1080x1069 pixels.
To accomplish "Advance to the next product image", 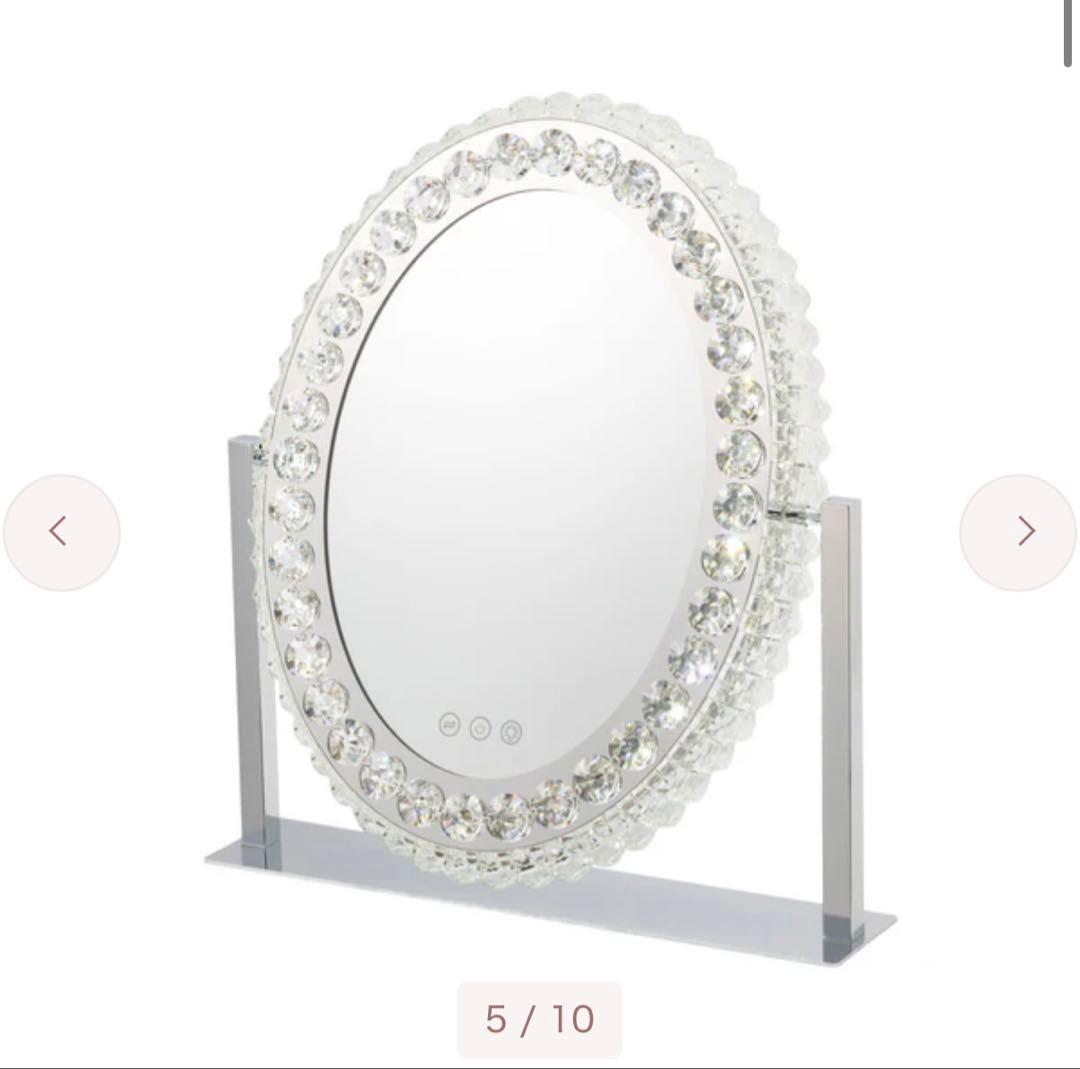I will 1018,532.
